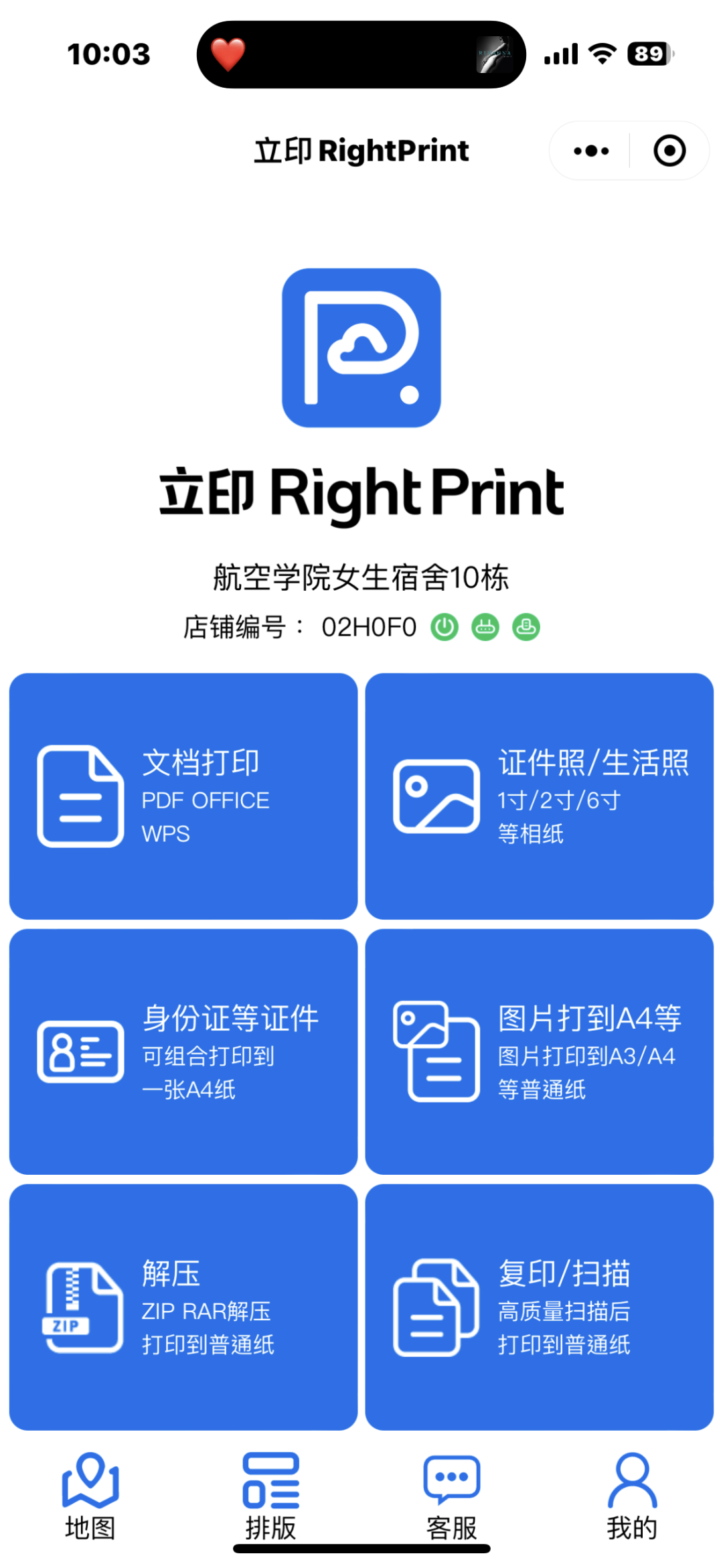This screenshot has height=1568, width=723.
Task: Open the mini program three-dot menu
Action: (x=591, y=151)
